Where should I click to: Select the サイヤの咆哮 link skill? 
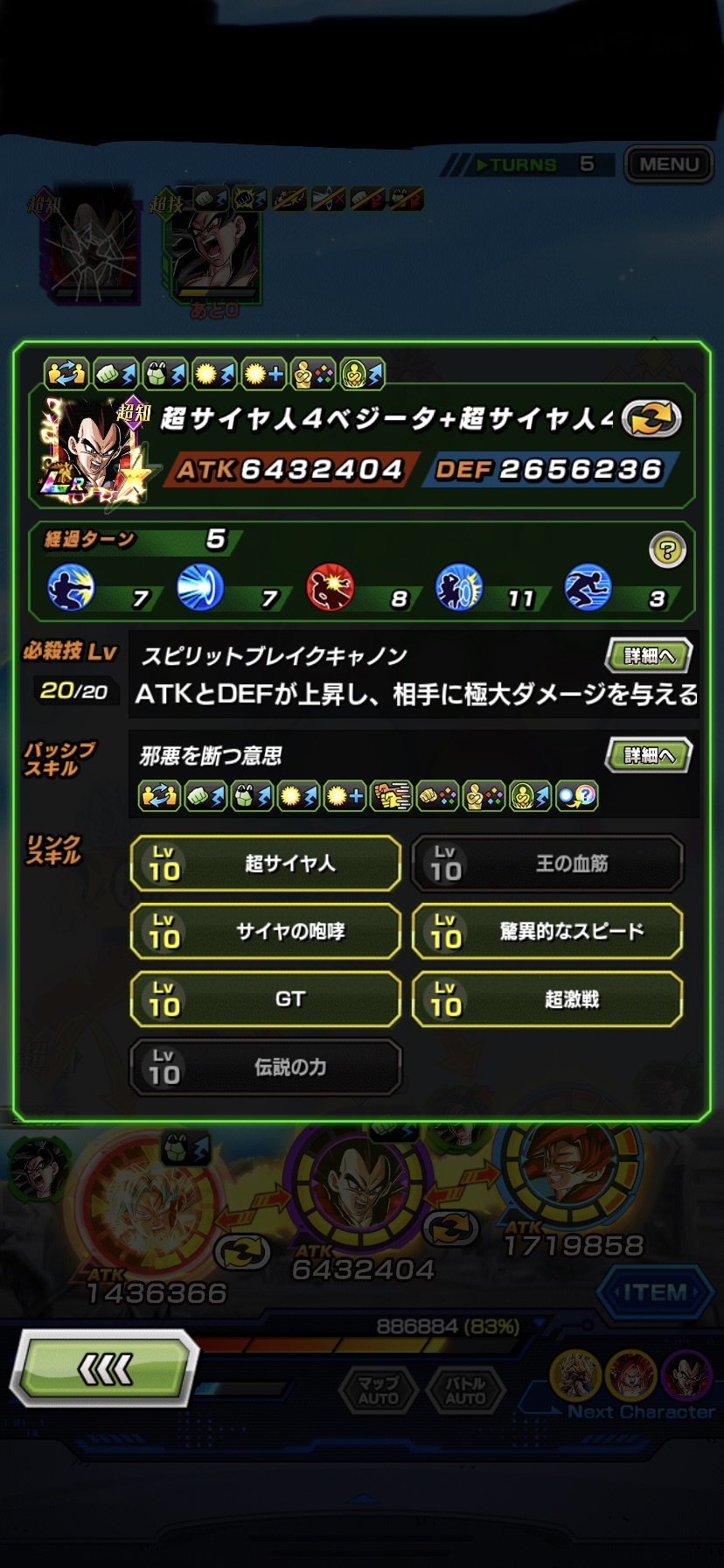(266, 931)
